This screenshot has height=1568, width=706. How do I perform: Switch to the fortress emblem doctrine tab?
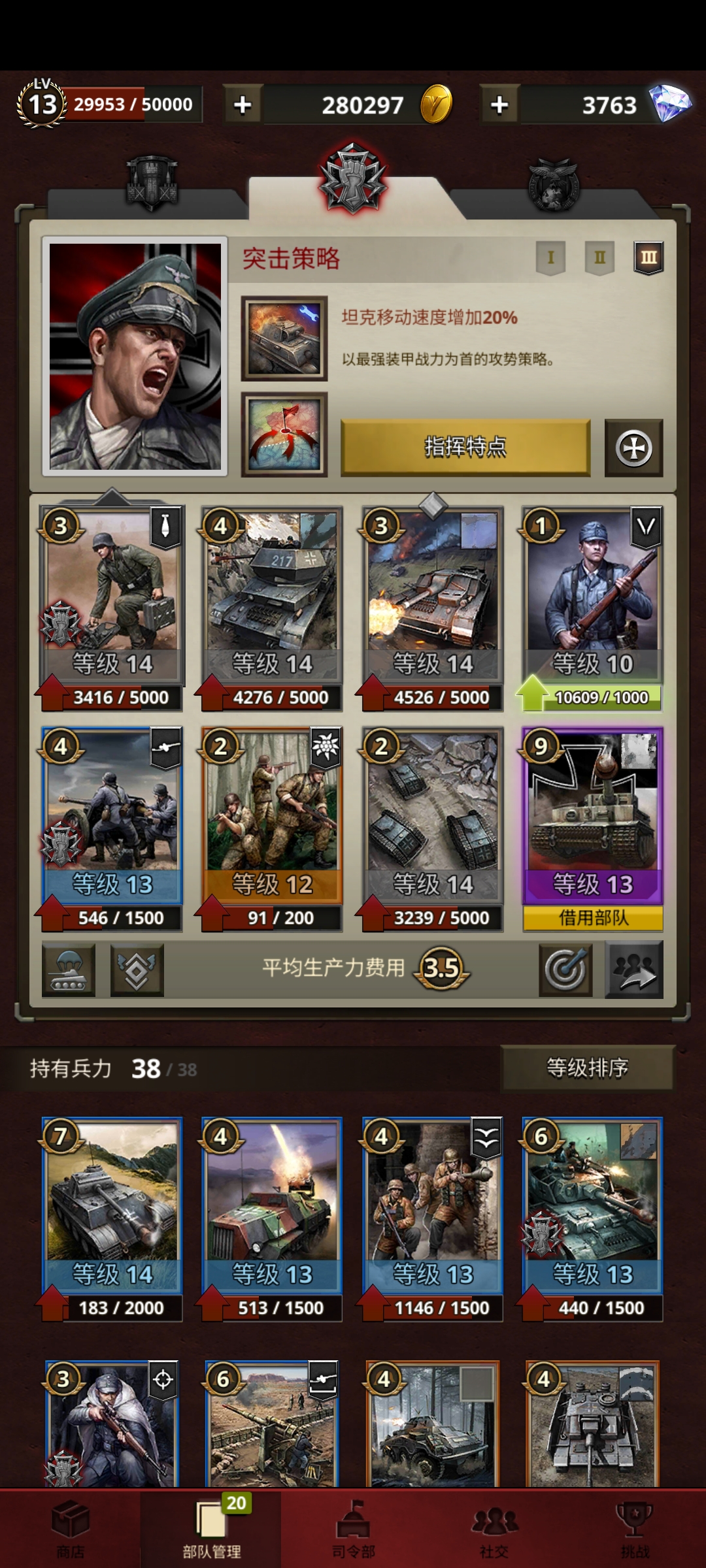tap(151, 182)
